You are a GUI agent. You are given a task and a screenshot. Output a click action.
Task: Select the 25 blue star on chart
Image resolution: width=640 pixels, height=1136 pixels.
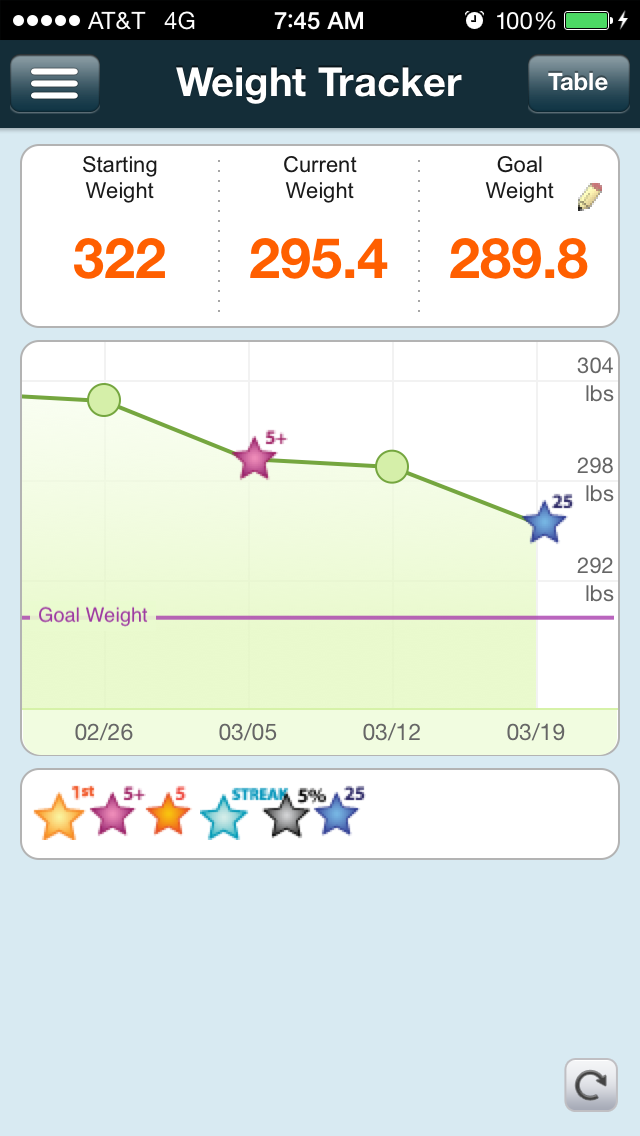(x=545, y=522)
